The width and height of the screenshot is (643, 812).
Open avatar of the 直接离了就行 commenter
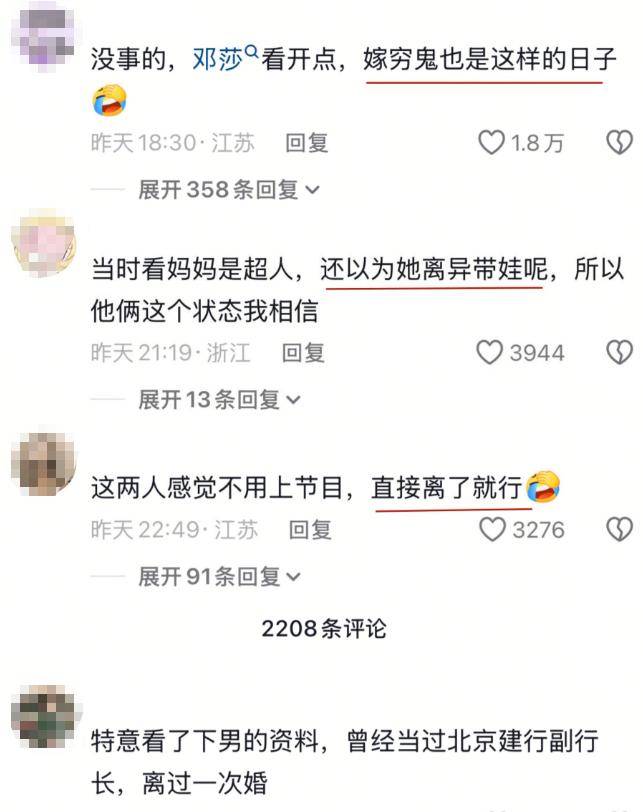point(43,464)
